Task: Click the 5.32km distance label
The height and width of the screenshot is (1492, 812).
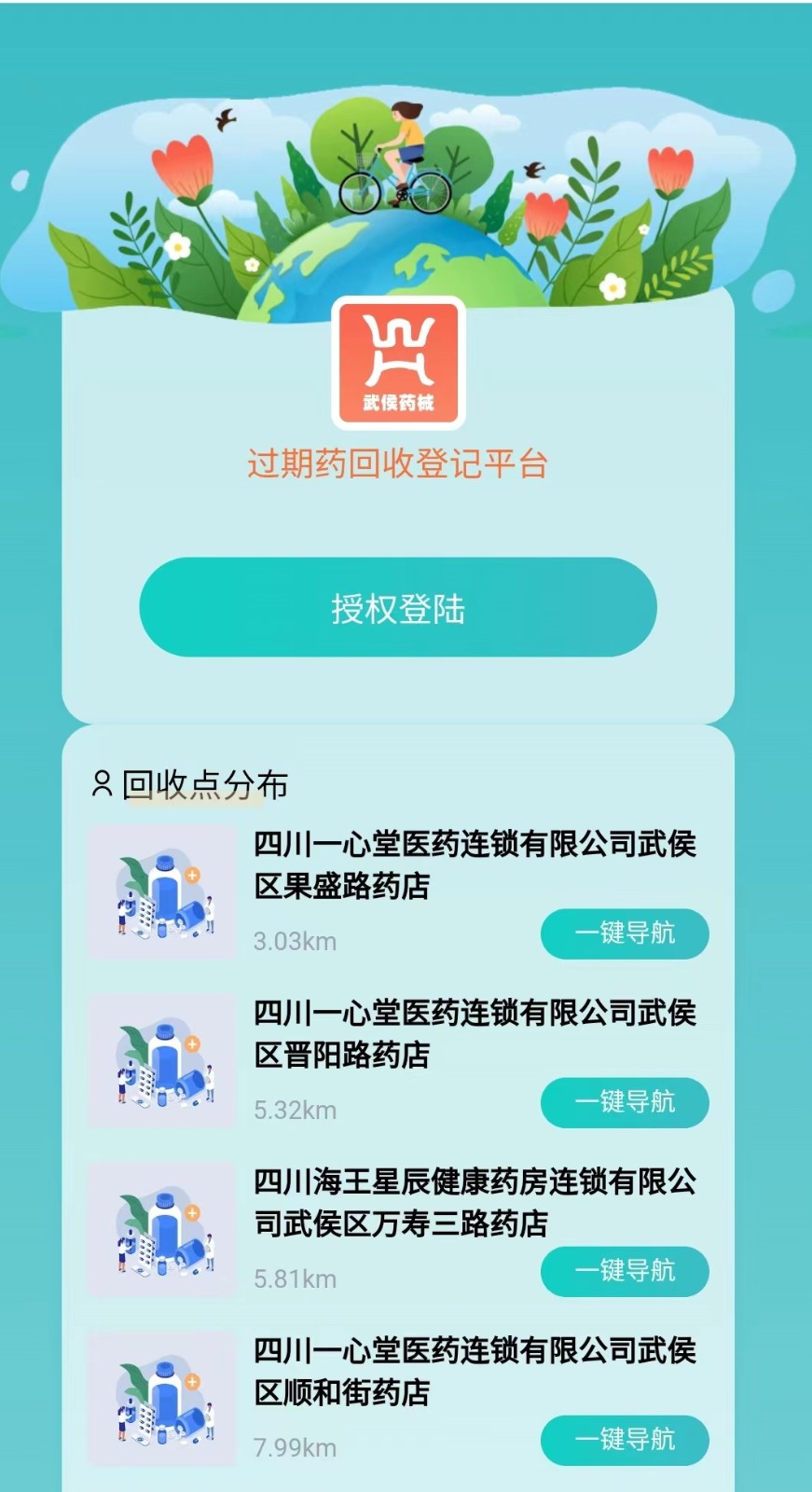Action: click(x=293, y=1111)
